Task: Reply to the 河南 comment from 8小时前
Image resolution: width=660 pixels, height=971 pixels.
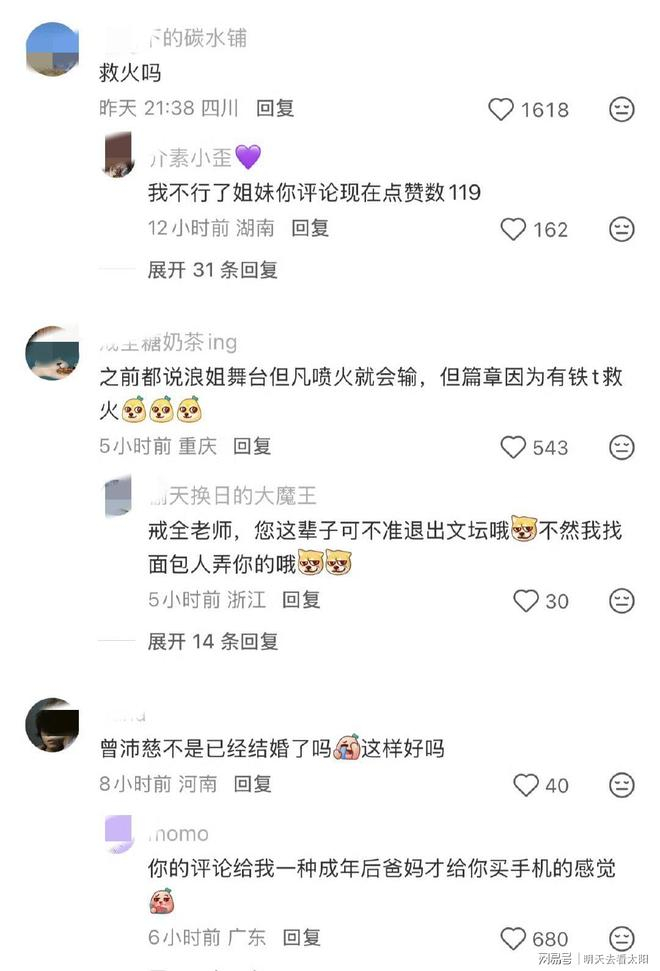Action: pyautogui.click(x=252, y=784)
